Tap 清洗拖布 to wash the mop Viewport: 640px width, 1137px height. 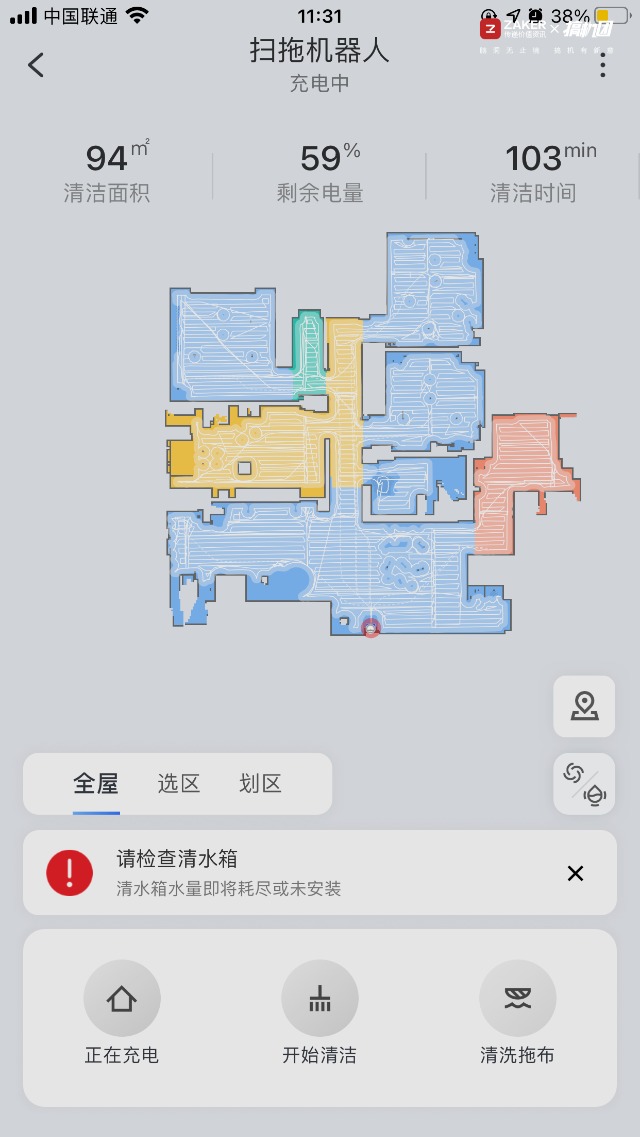(518, 1012)
